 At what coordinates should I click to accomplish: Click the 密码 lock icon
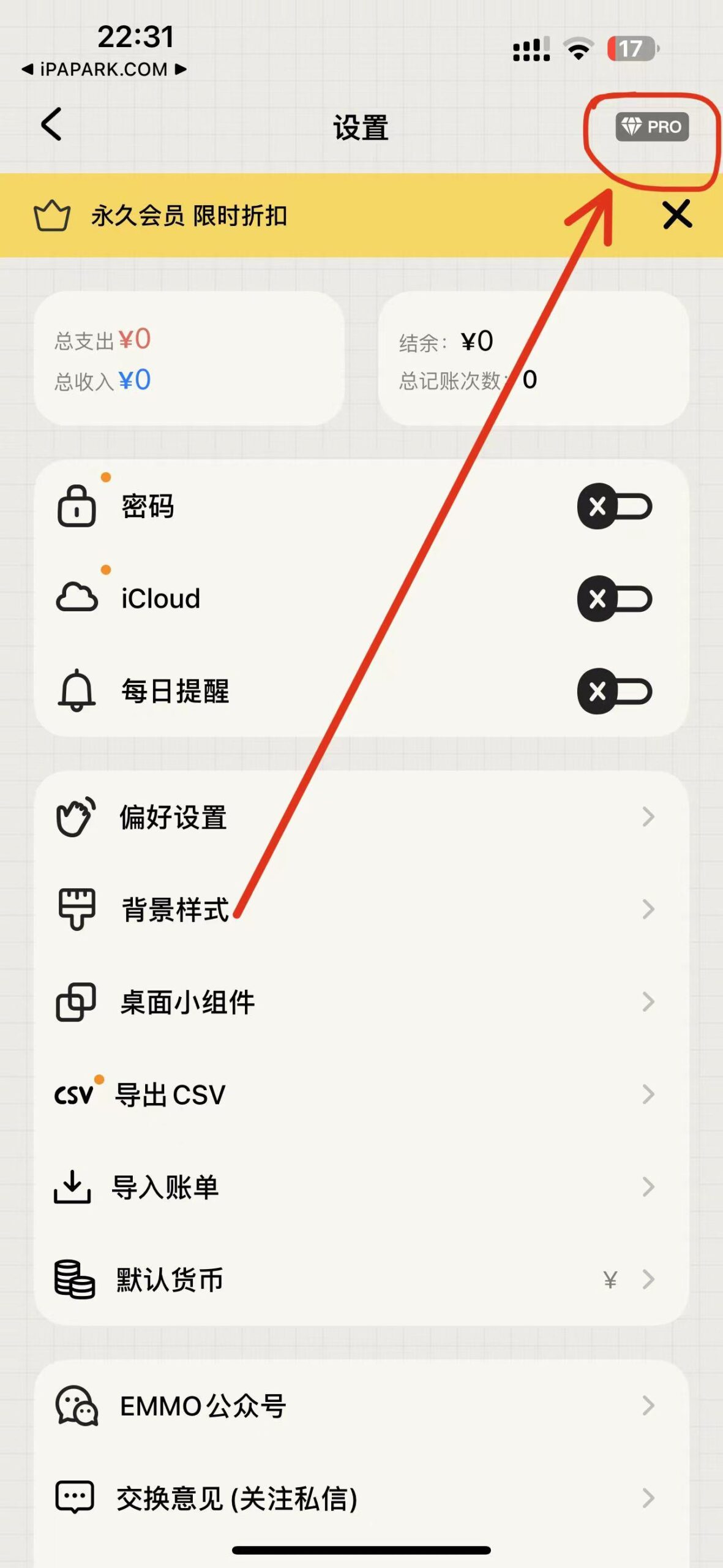coord(77,507)
